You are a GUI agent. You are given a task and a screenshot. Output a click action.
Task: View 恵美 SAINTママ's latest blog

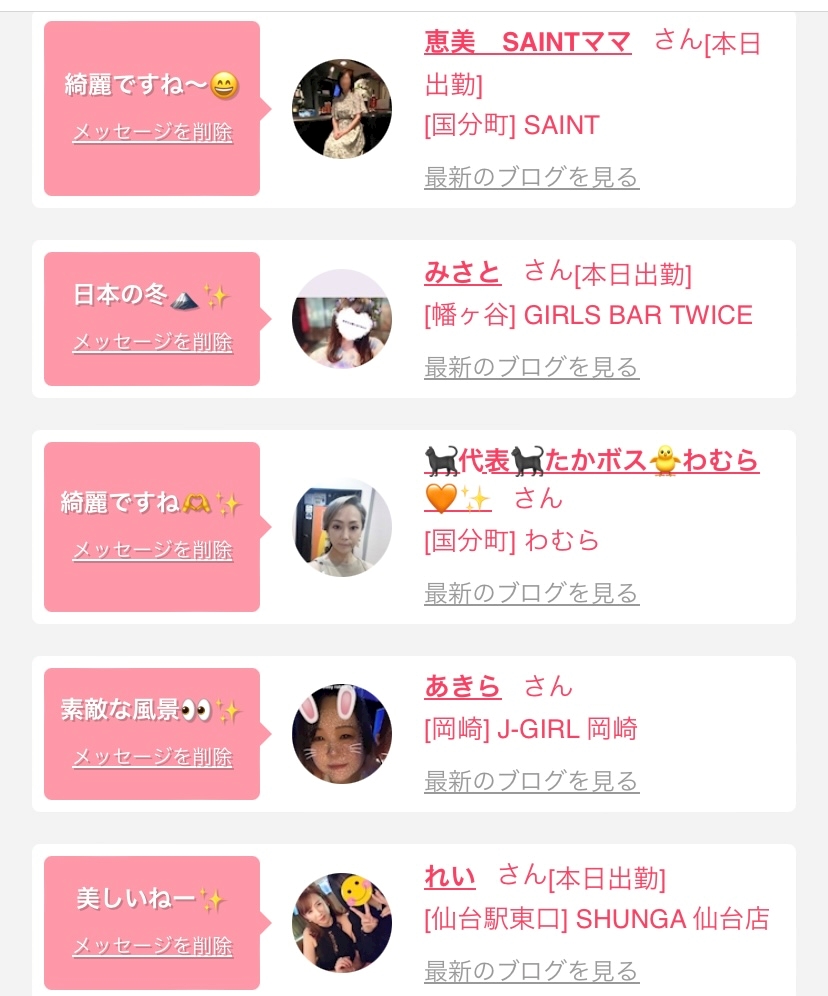[531, 178]
